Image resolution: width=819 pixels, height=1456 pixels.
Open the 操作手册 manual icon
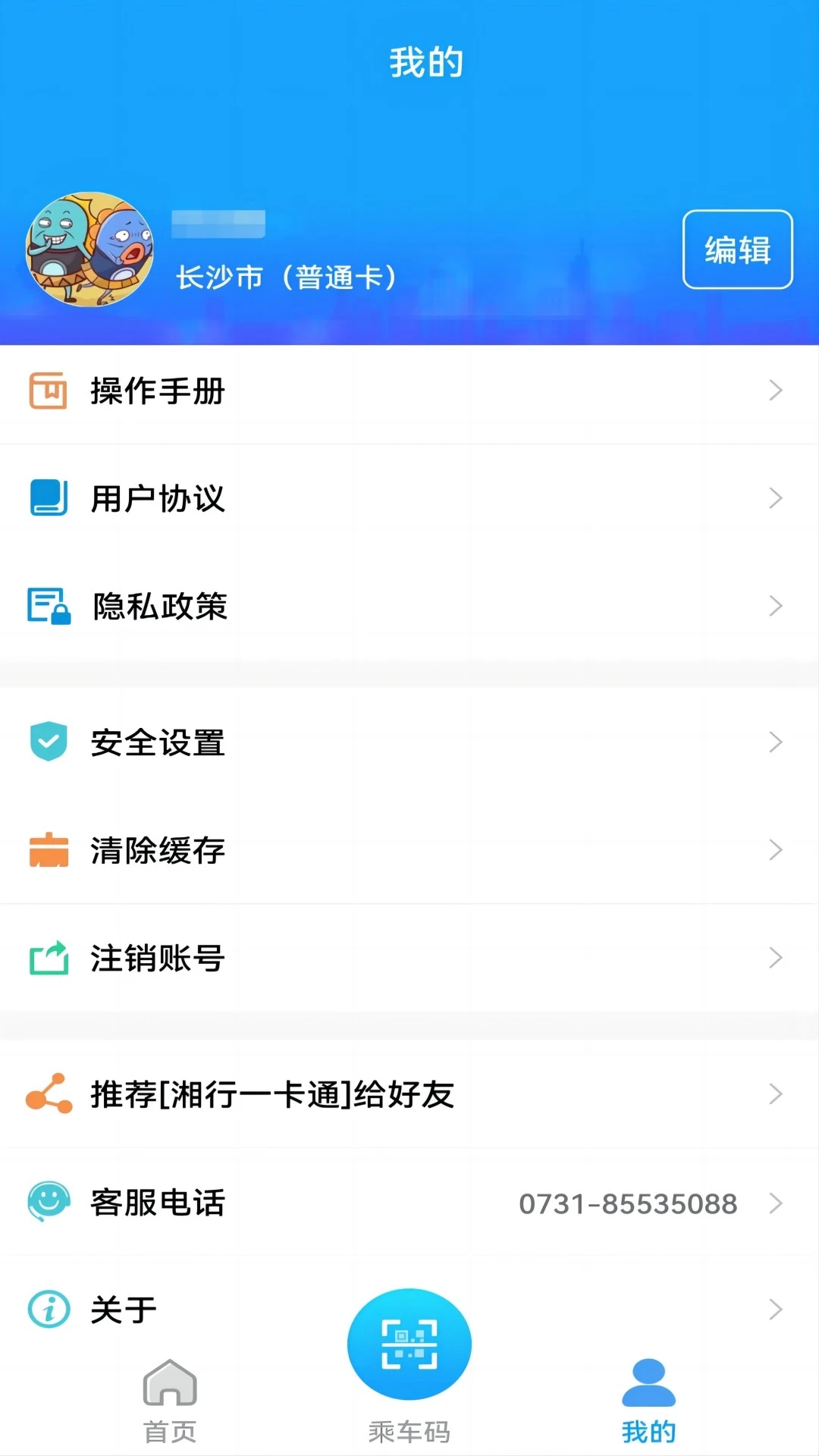point(48,391)
